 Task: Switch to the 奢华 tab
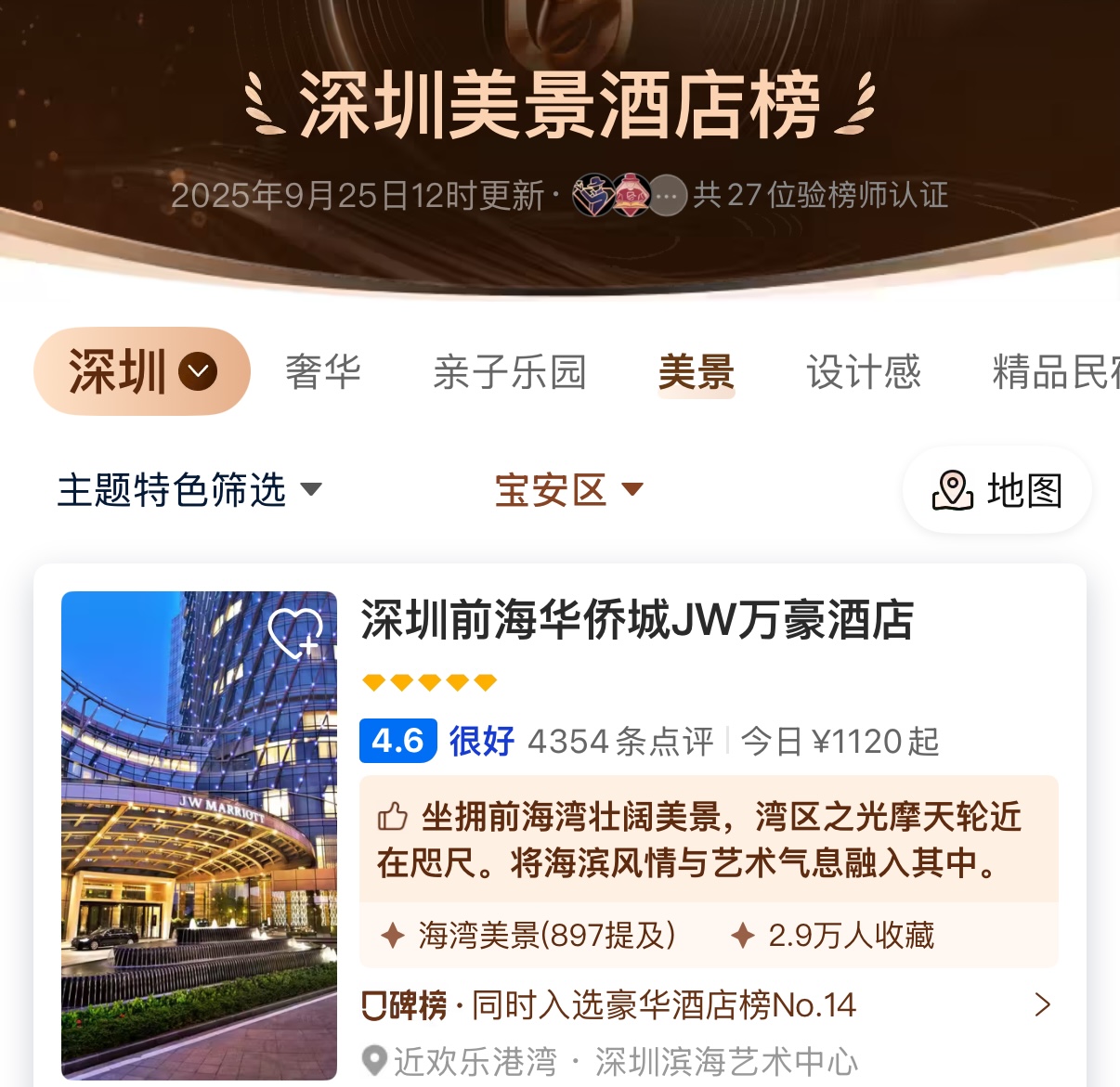[x=322, y=372]
